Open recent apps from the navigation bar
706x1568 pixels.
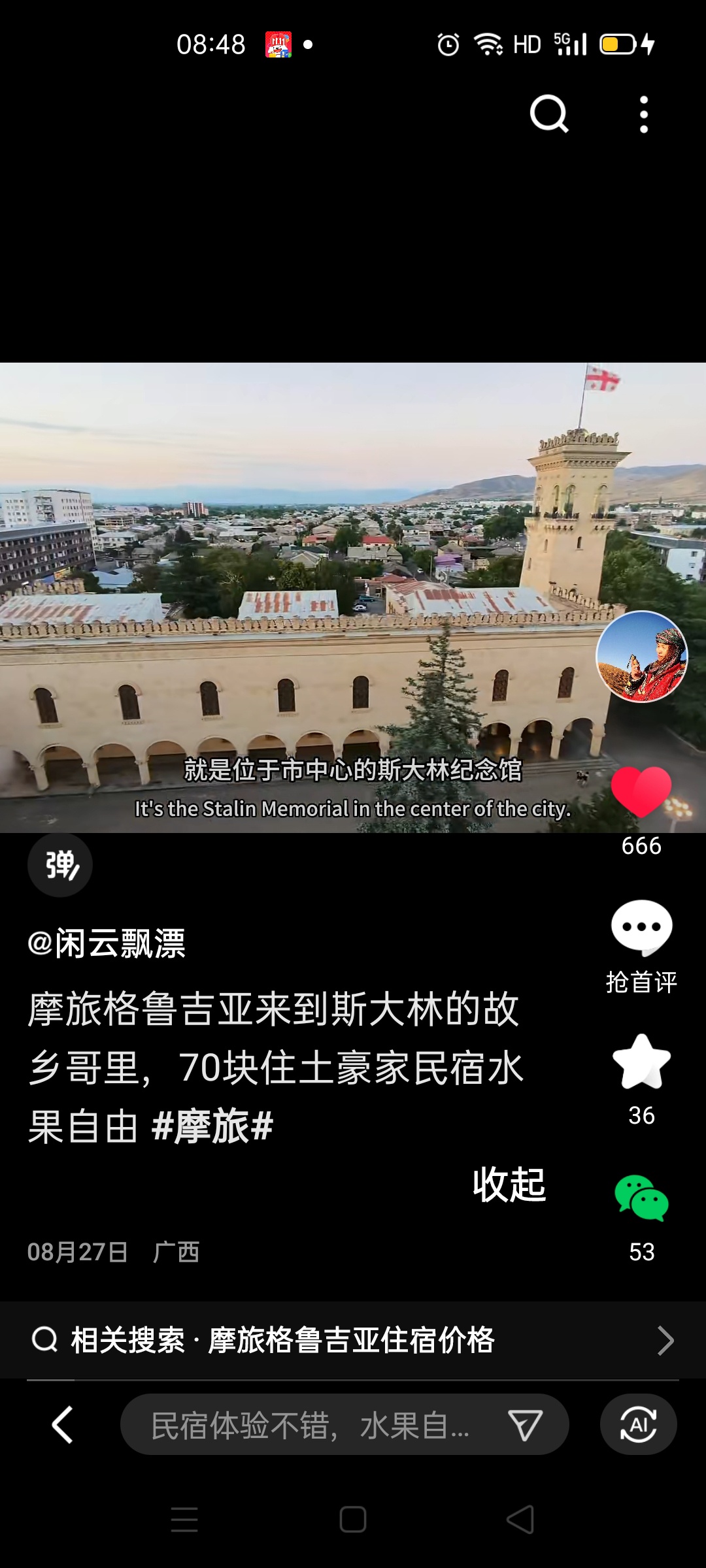tap(184, 1519)
